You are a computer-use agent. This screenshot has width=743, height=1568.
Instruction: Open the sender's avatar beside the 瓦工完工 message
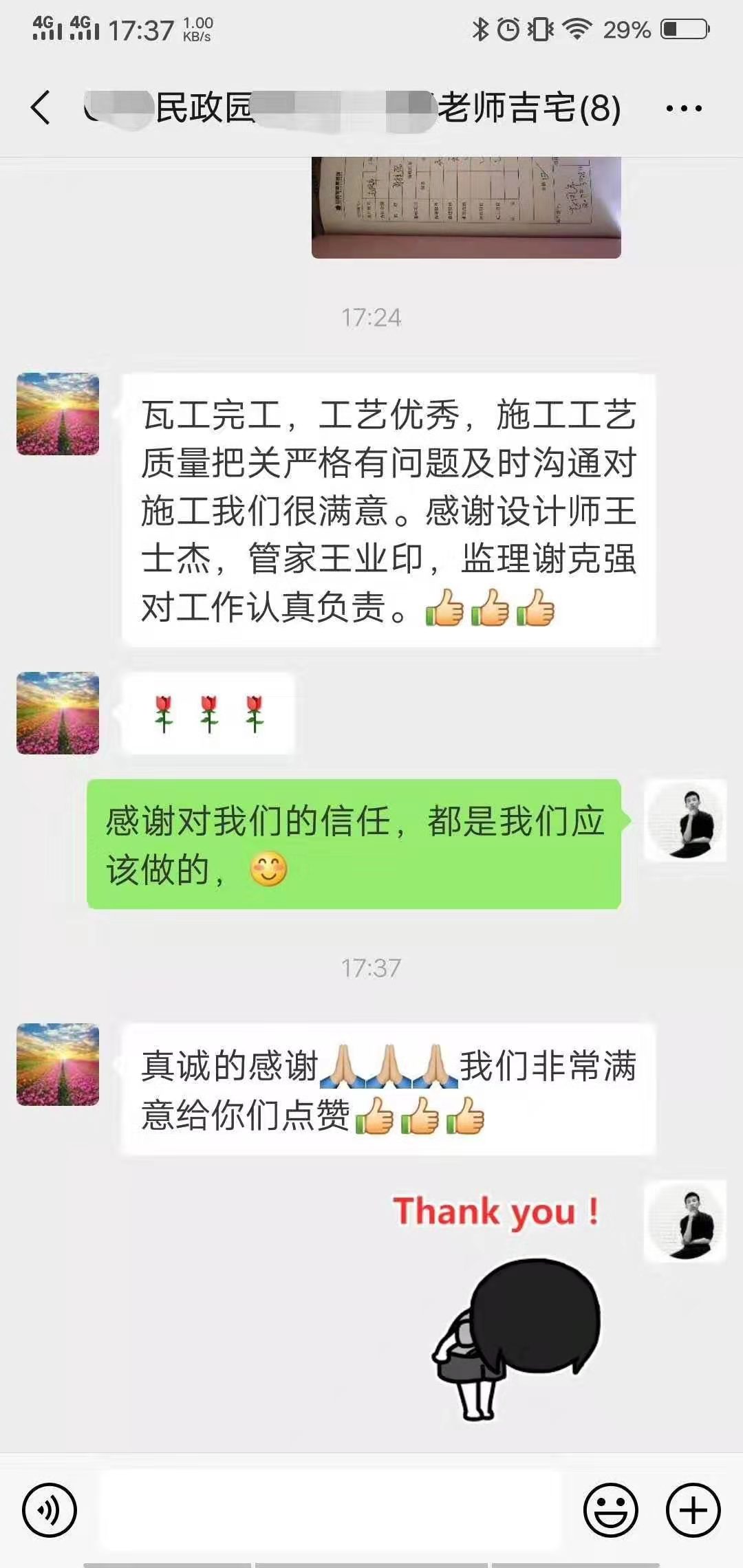tap(58, 414)
